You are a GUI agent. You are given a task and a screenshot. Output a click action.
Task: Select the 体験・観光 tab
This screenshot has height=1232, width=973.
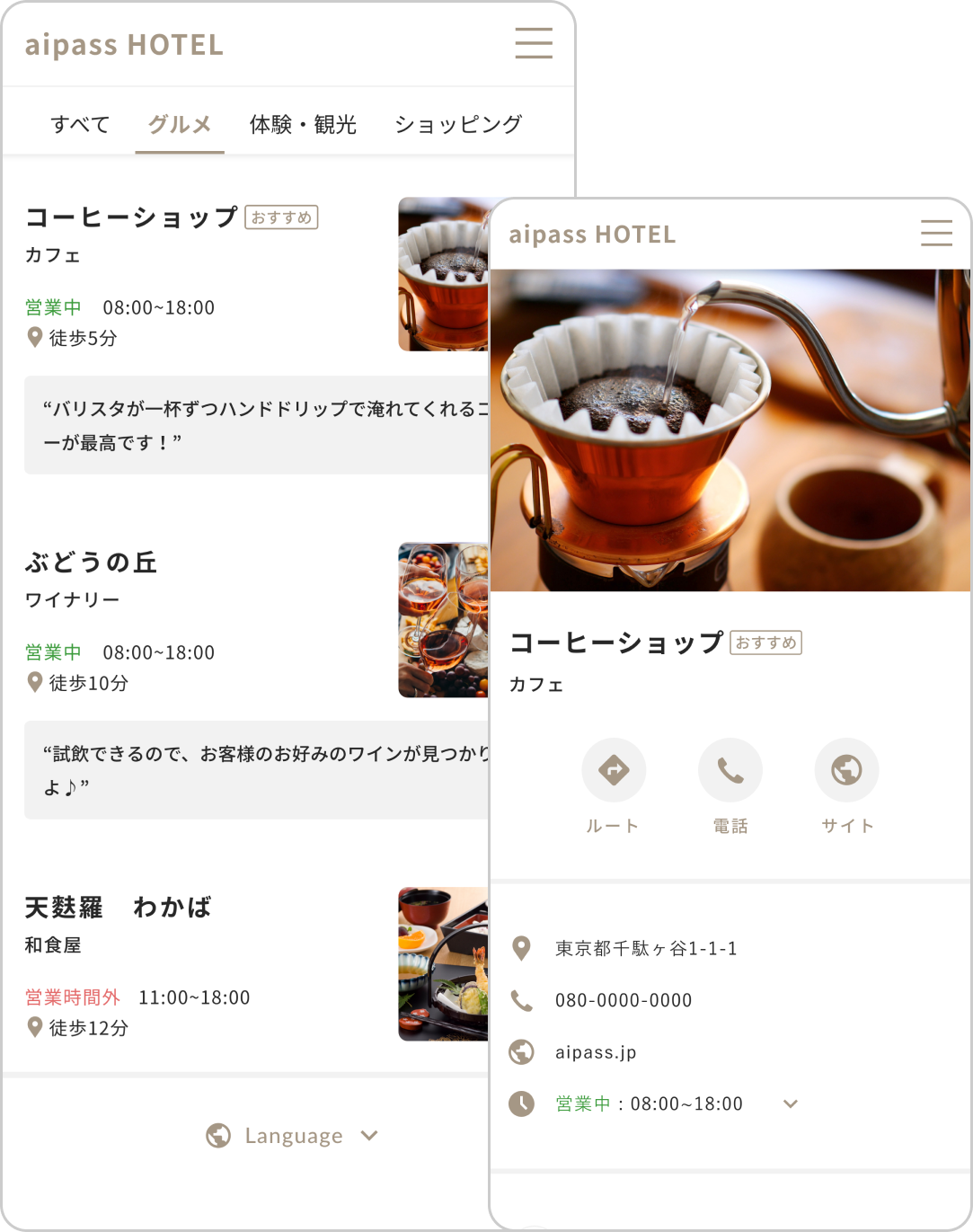coord(302,124)
